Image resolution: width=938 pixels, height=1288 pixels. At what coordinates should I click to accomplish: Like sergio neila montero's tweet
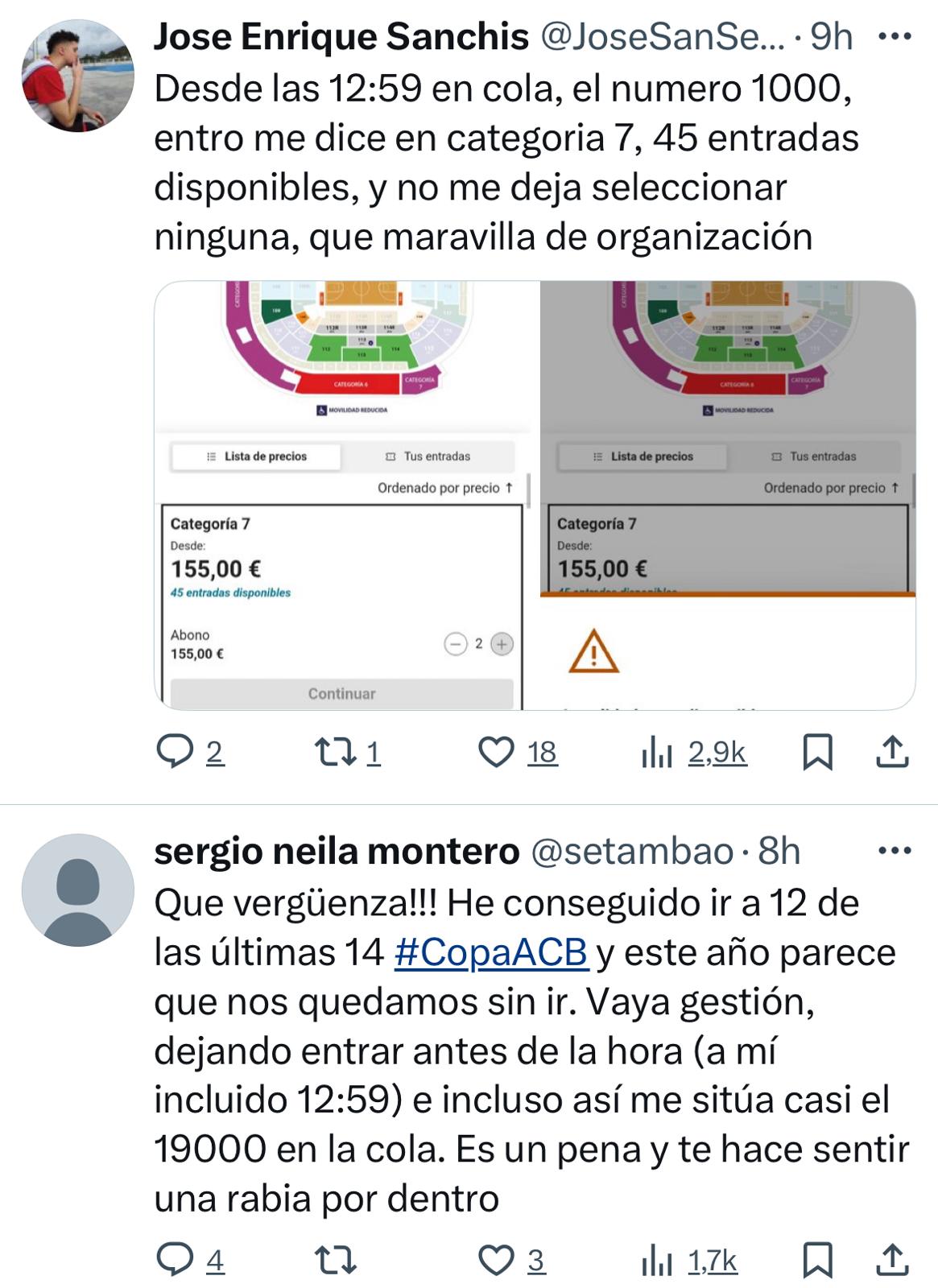tap(496, 1260)
